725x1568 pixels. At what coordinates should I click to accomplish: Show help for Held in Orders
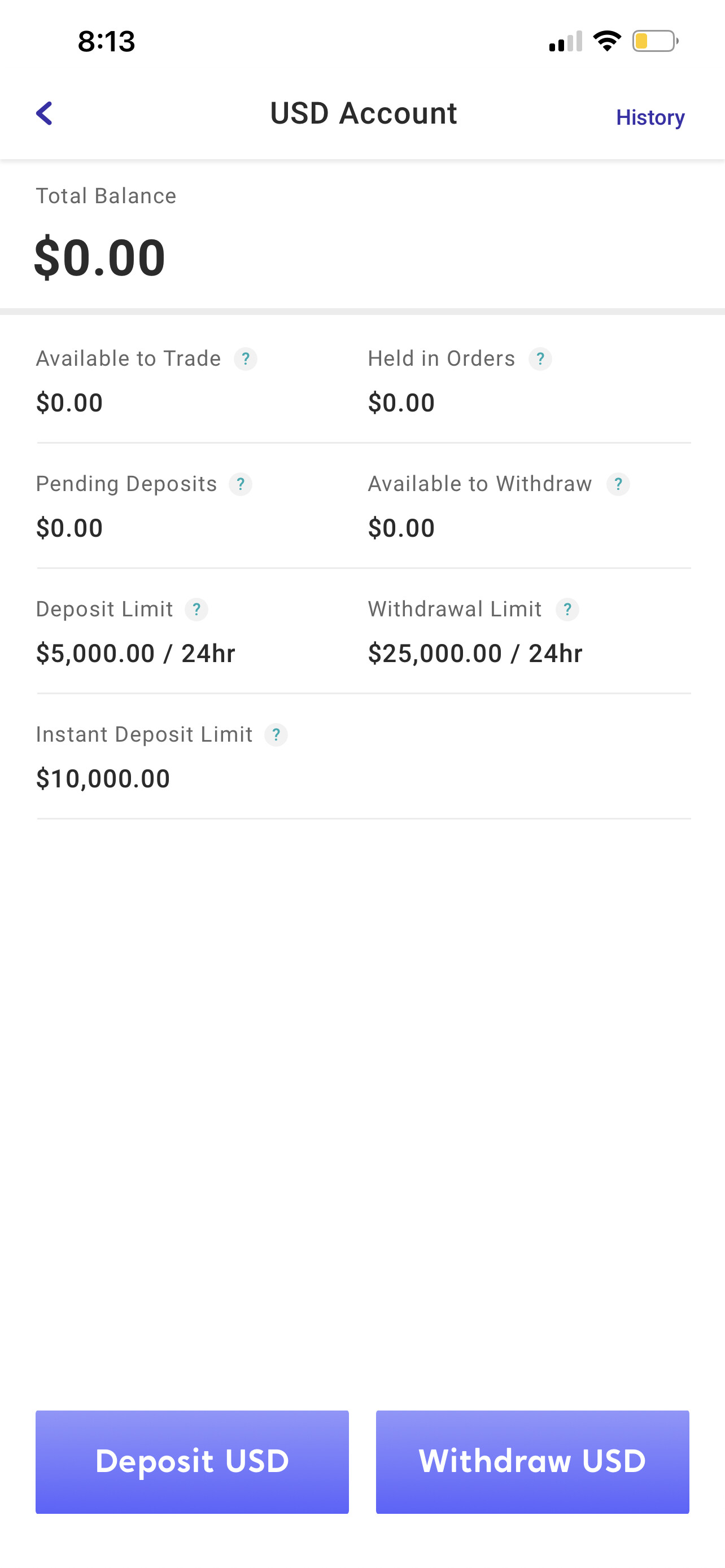coord(540,359)
